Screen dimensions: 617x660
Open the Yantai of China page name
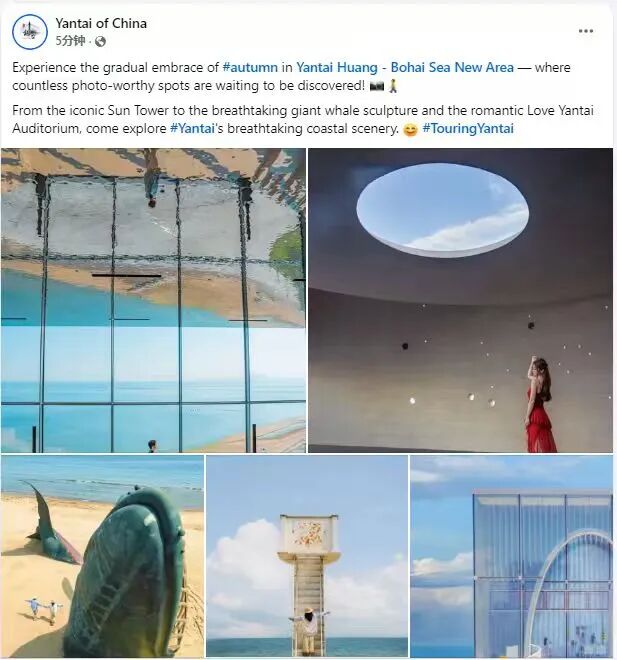tap(101, 22)
